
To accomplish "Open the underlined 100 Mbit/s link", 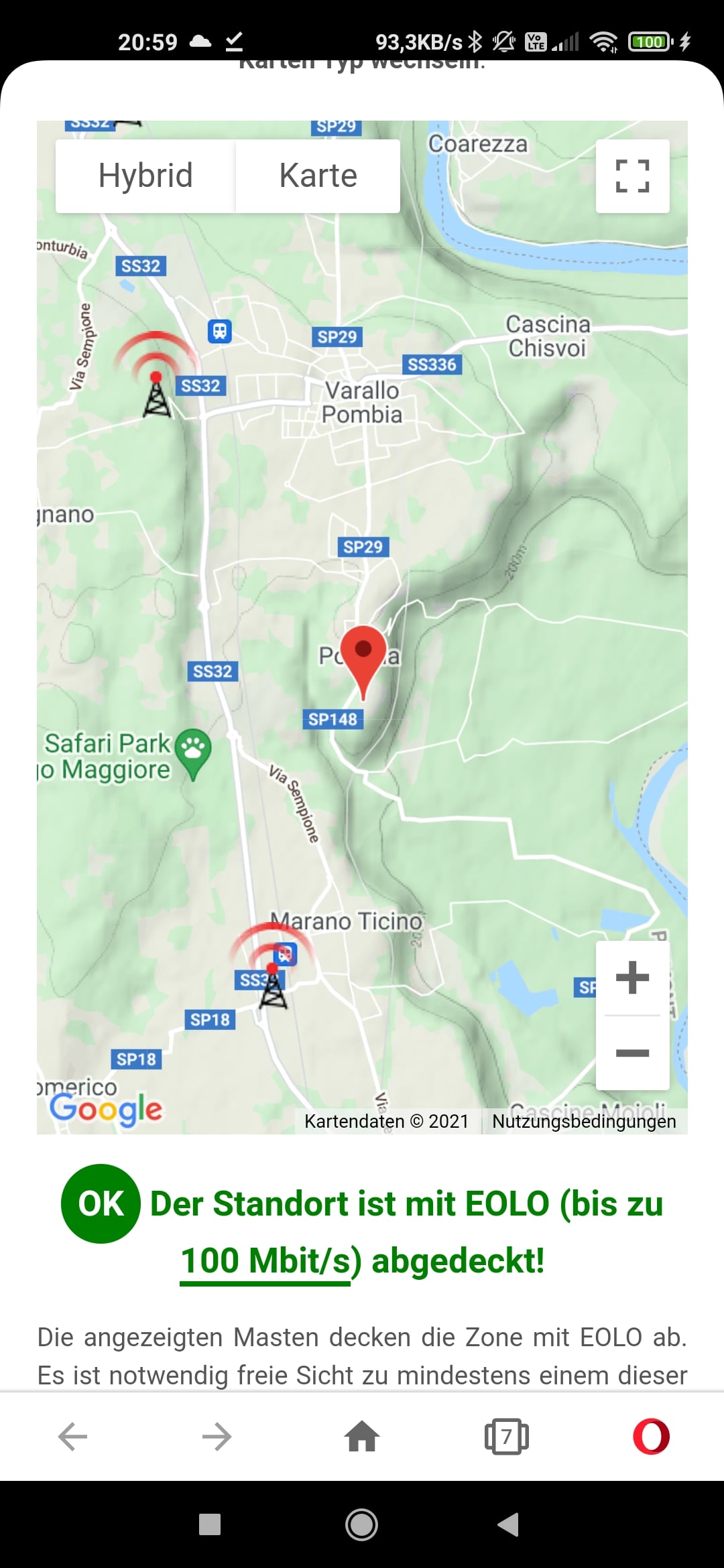I will click(x=265, y=1261).
